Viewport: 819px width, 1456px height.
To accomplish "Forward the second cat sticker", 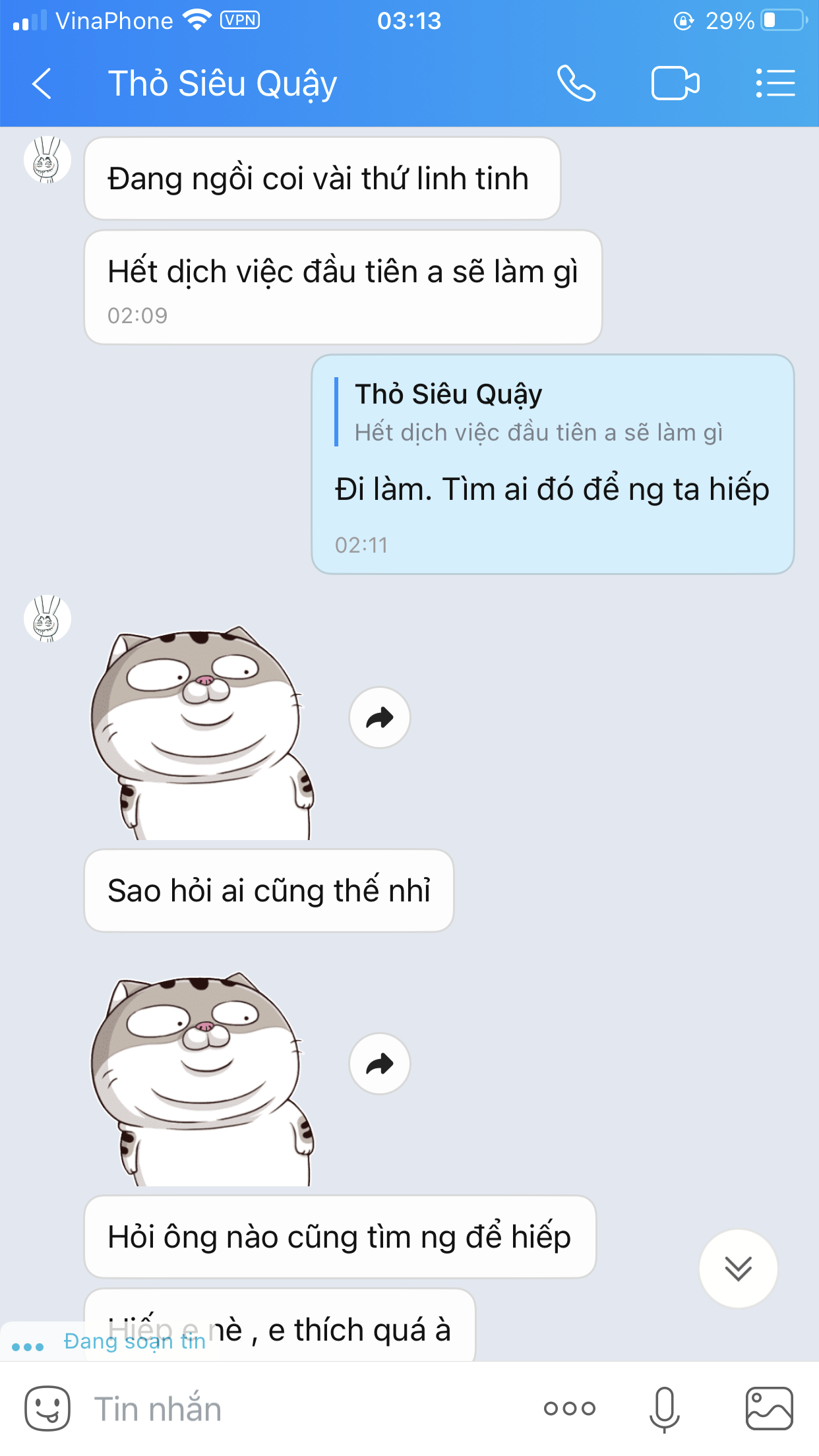I will tap(380, 1064).
